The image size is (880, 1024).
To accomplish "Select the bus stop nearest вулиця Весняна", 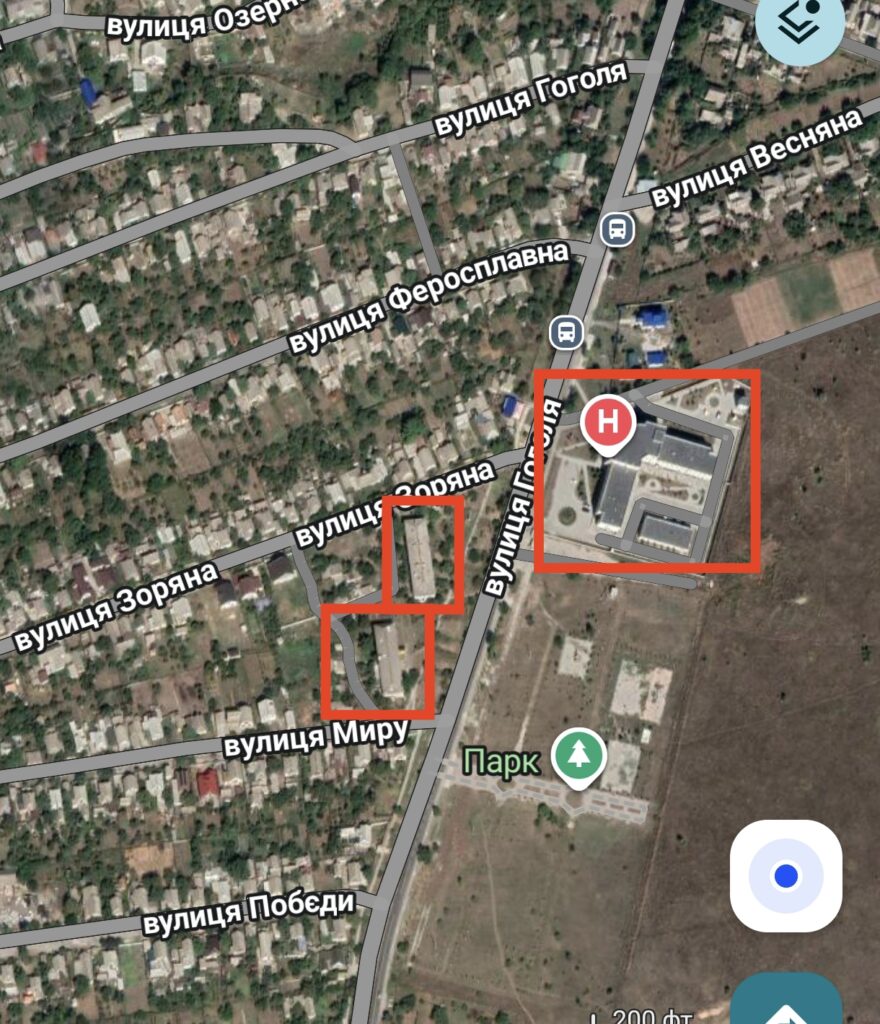I will 618,229.
